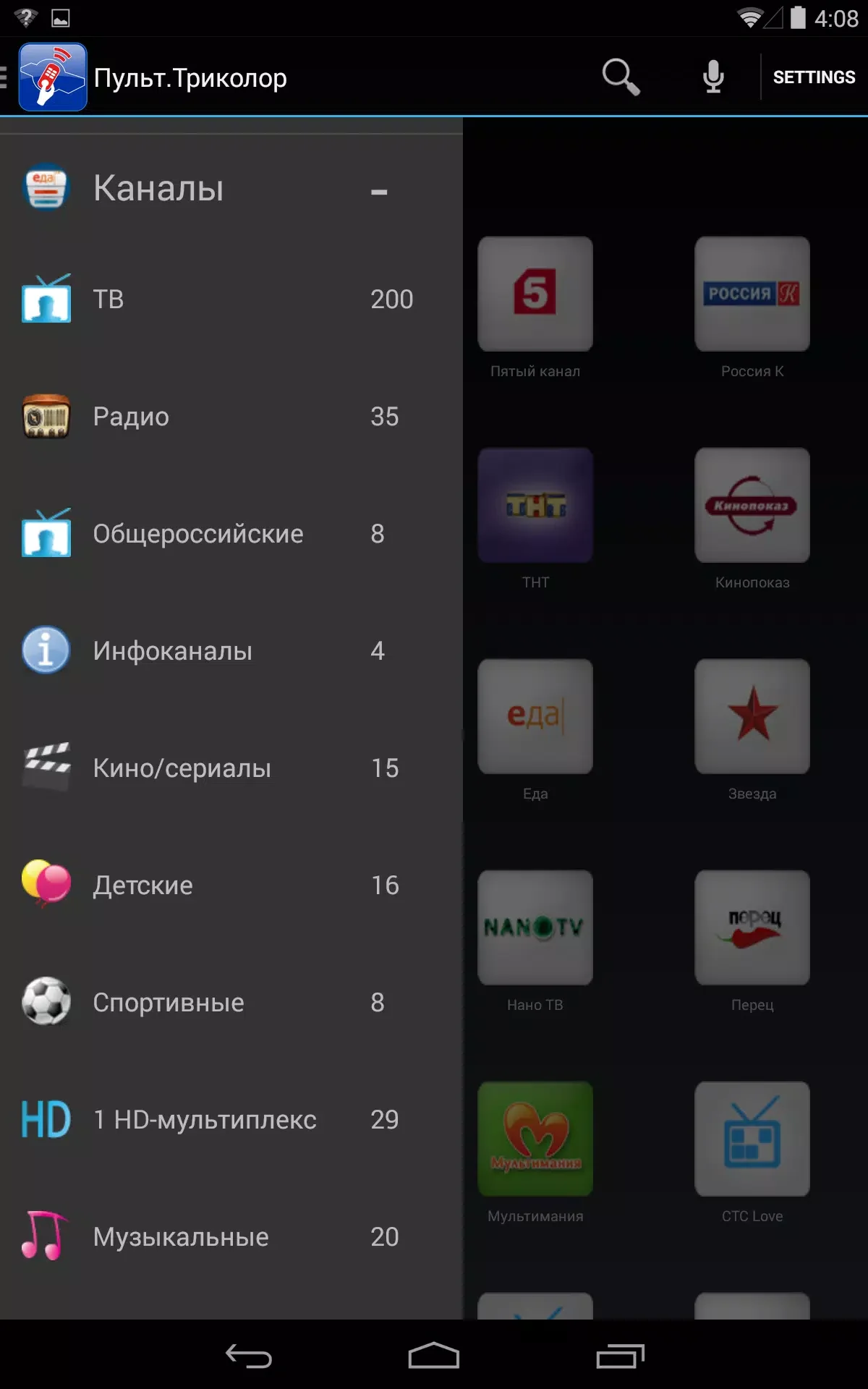Open the search magnifier icon
Viewport: 868px width, 1389px height.
point(621,77)
